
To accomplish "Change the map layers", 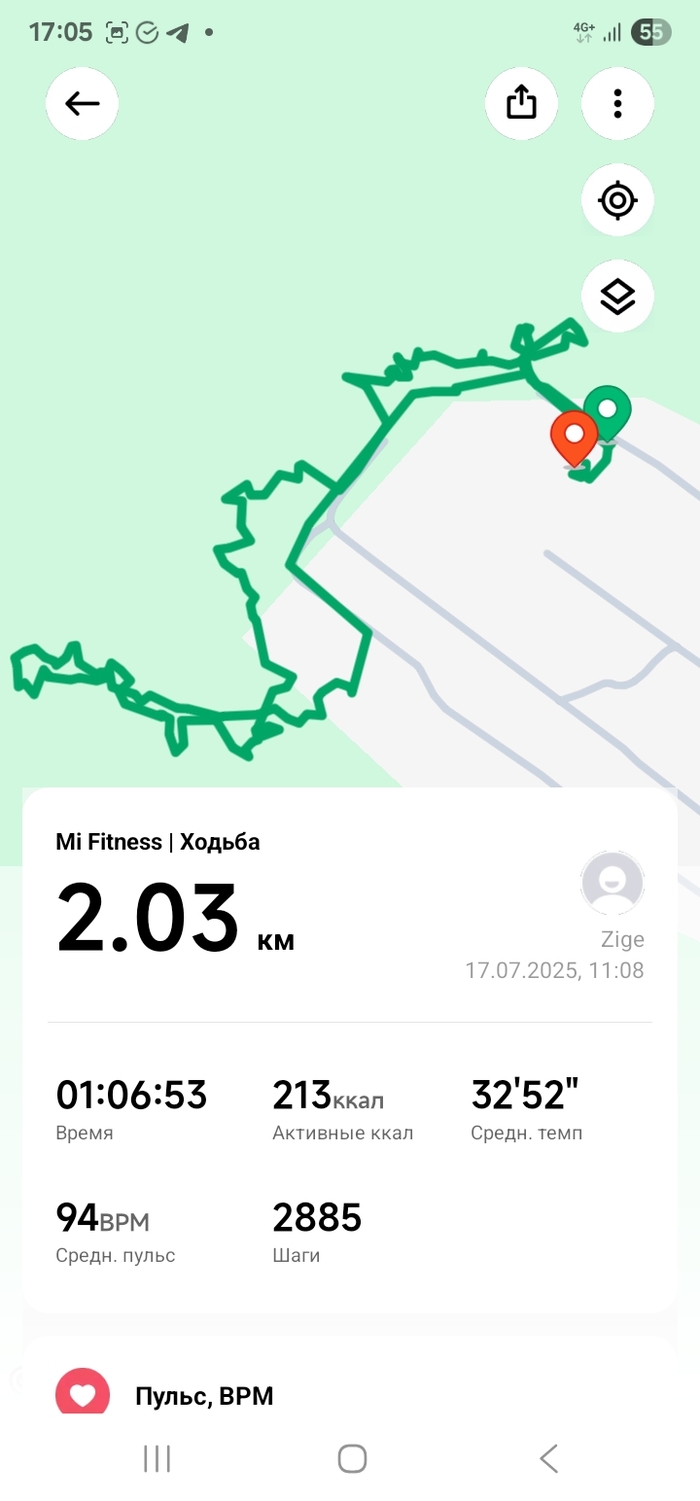I will pyautogui.click(x=617, y=296).
